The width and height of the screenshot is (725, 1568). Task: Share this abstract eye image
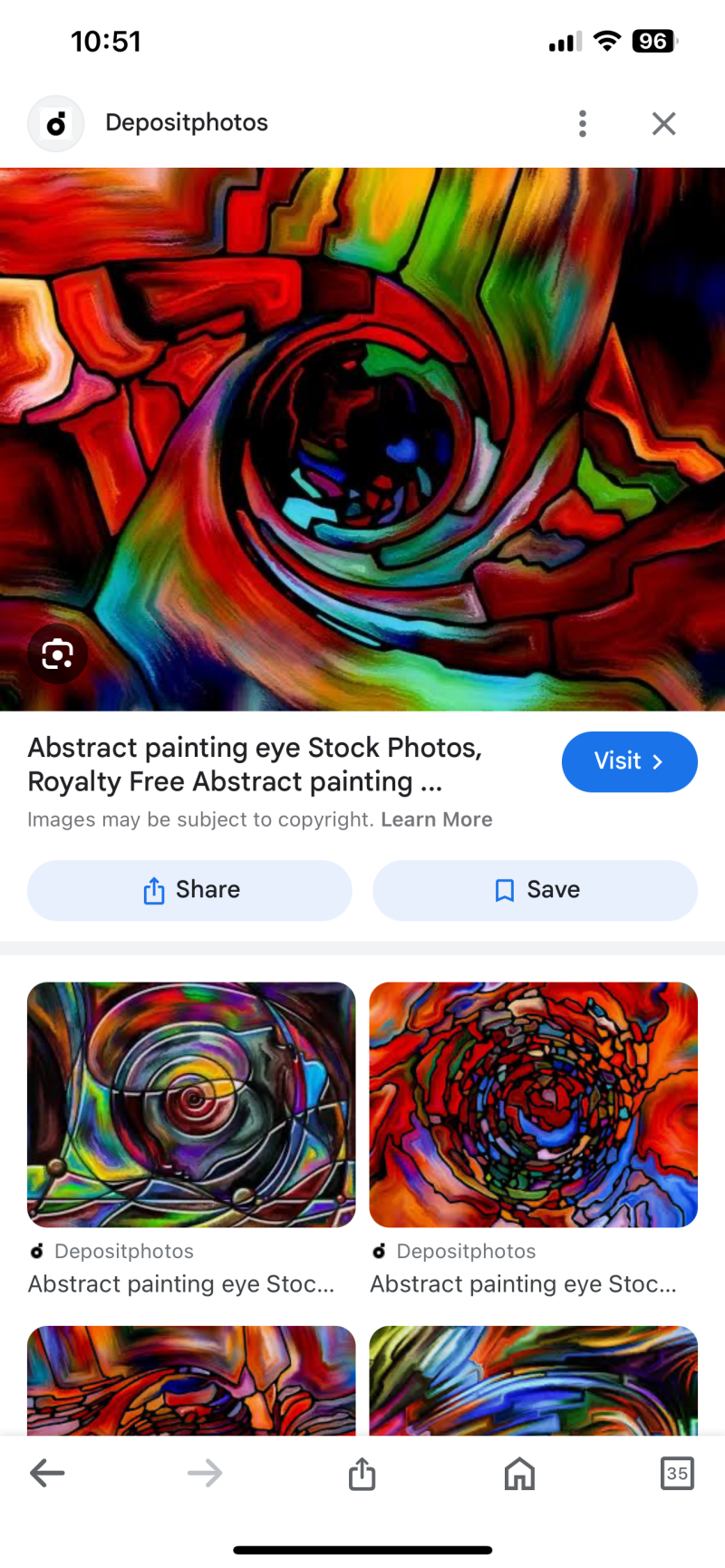pos(189,890)
